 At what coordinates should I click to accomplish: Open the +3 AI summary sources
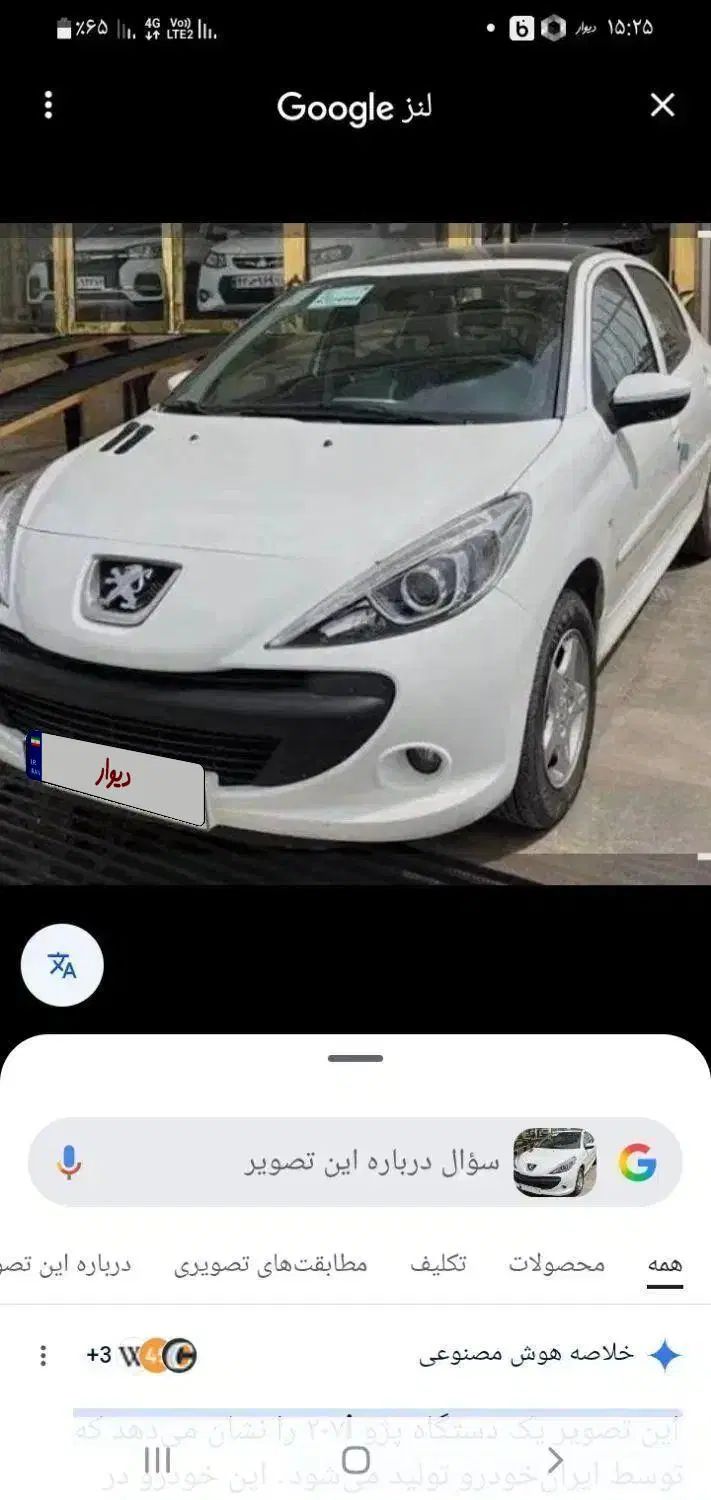(x=142, y=1356)
